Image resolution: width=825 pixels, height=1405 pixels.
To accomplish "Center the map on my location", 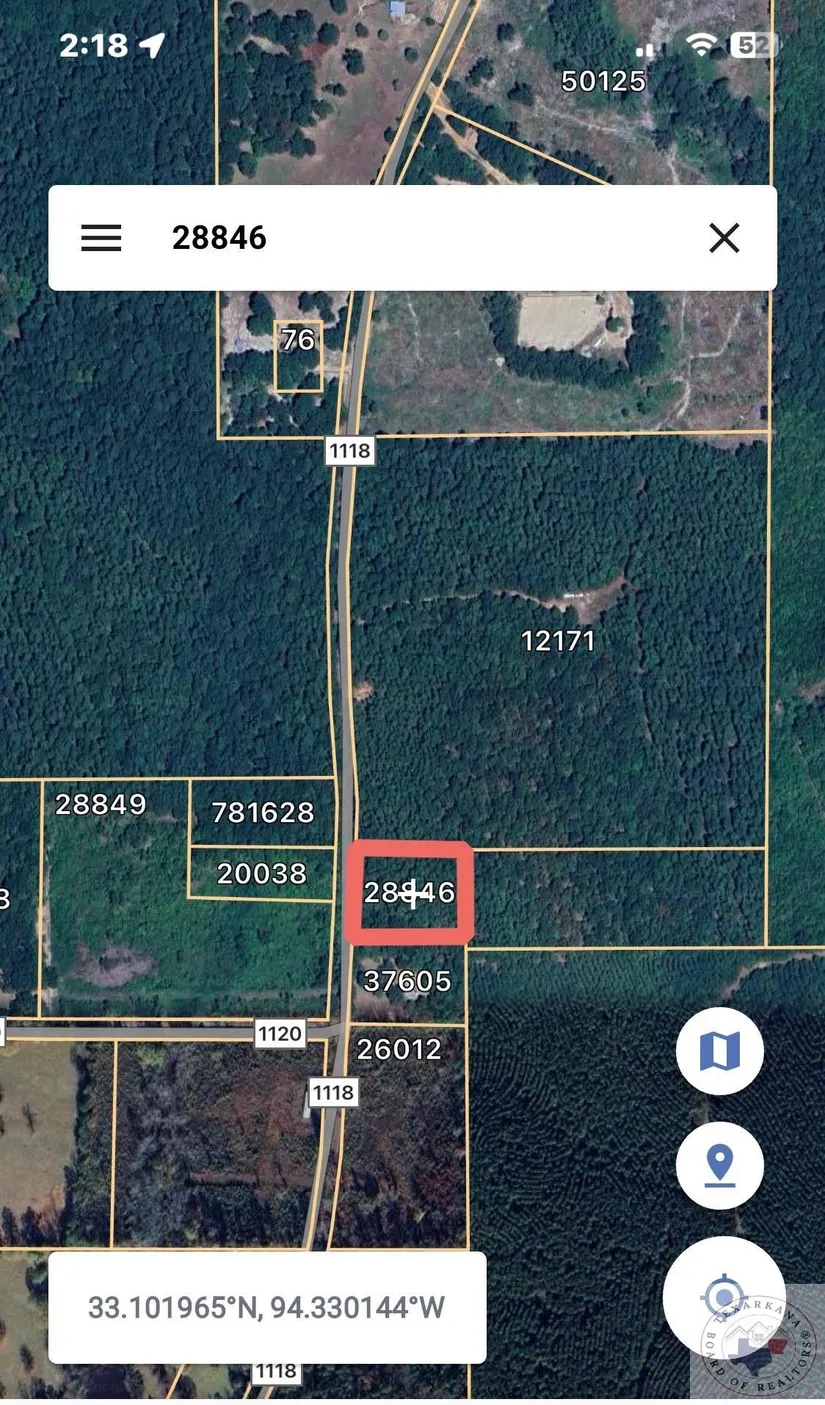I will 722,1296.
